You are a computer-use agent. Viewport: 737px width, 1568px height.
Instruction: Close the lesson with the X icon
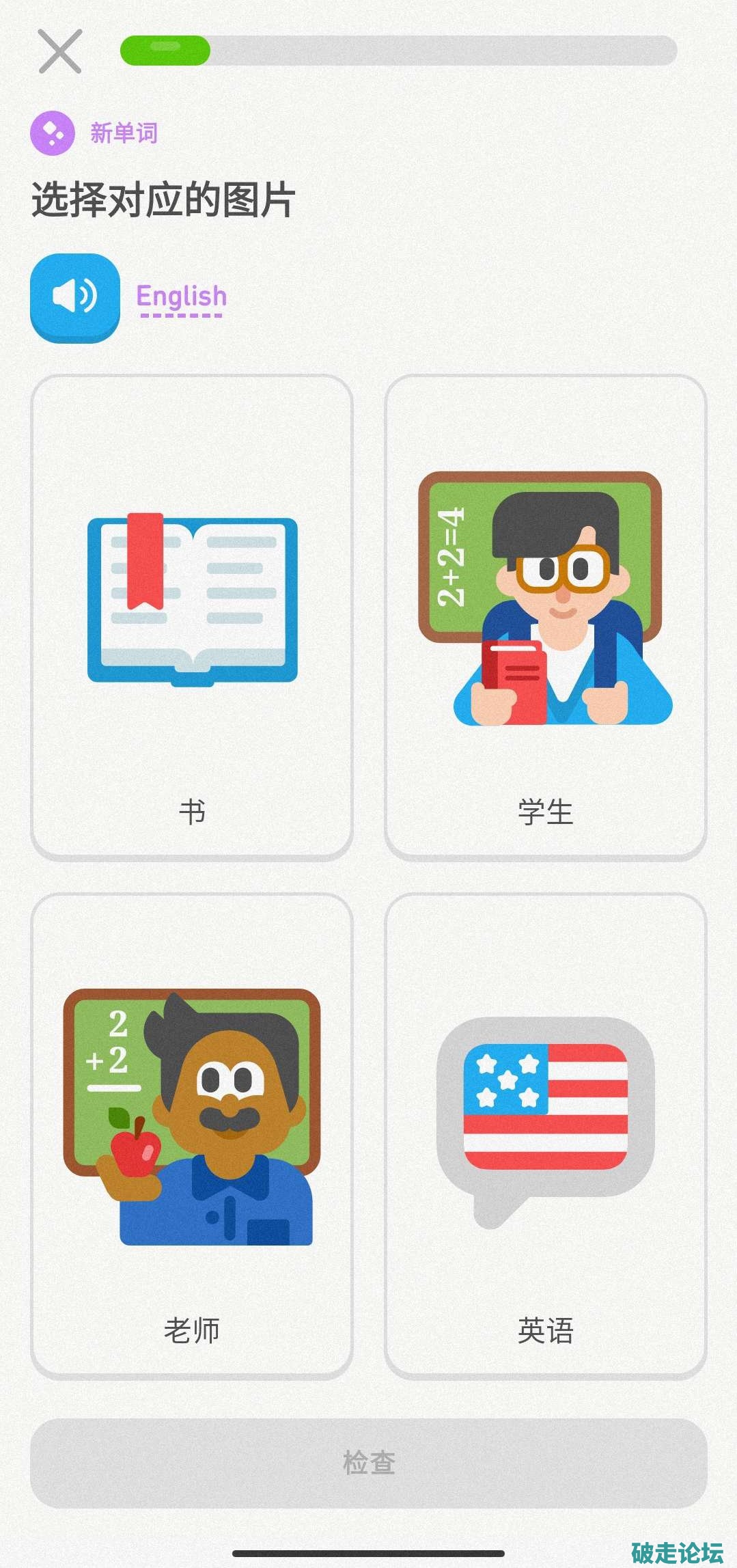point(60,51)
